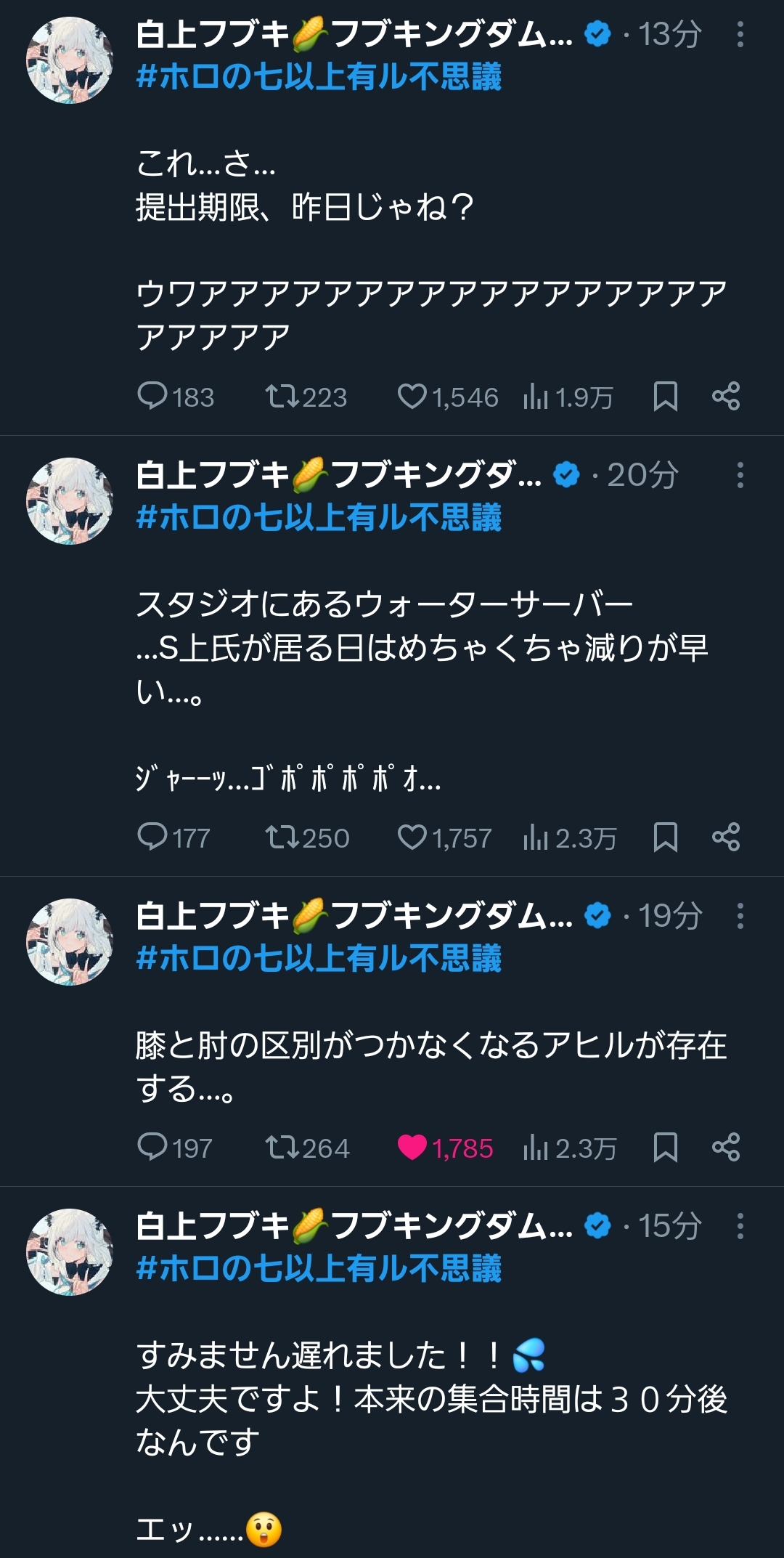
Task: Open the overflow menu on the 19分 post
Action: (740, 916)
